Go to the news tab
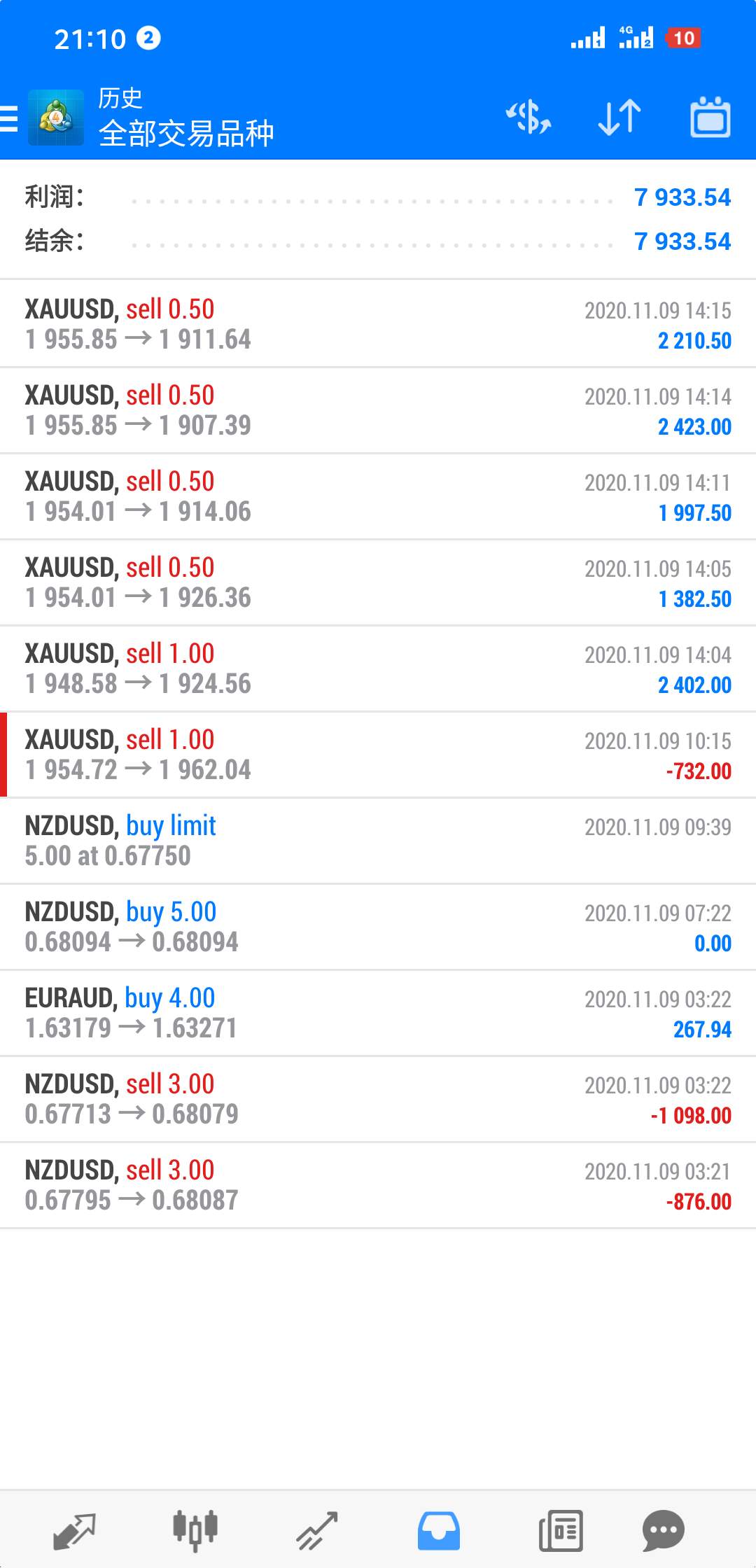 click(561, 1531)
